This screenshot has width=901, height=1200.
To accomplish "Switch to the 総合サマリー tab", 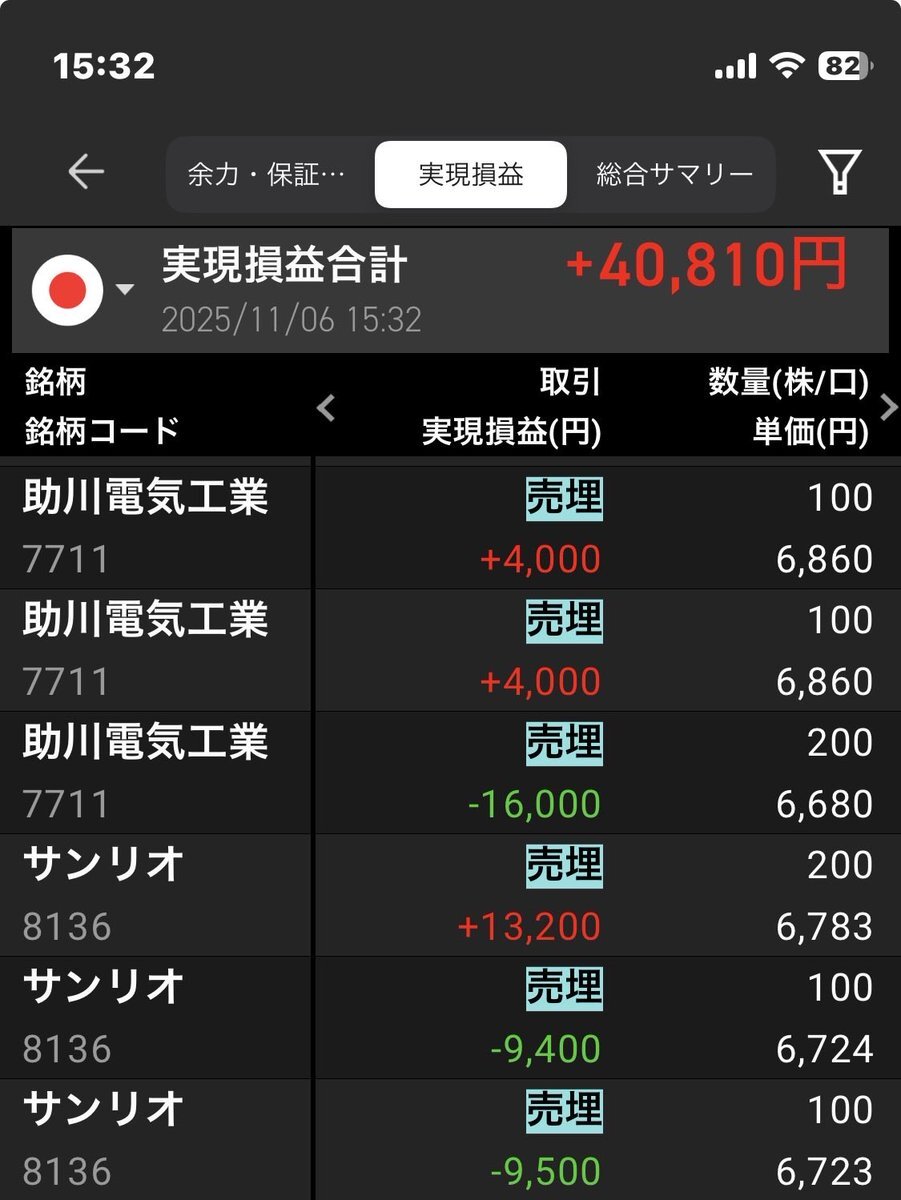I will pyautogui.click(x=672, y=172).
